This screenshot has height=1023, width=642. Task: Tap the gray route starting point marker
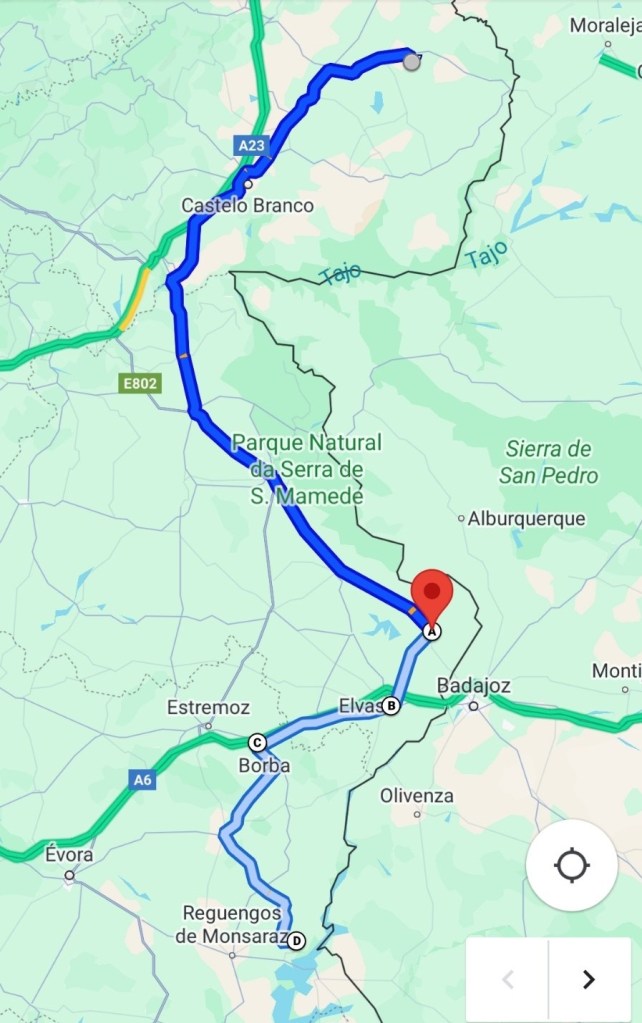pos(412,62)
